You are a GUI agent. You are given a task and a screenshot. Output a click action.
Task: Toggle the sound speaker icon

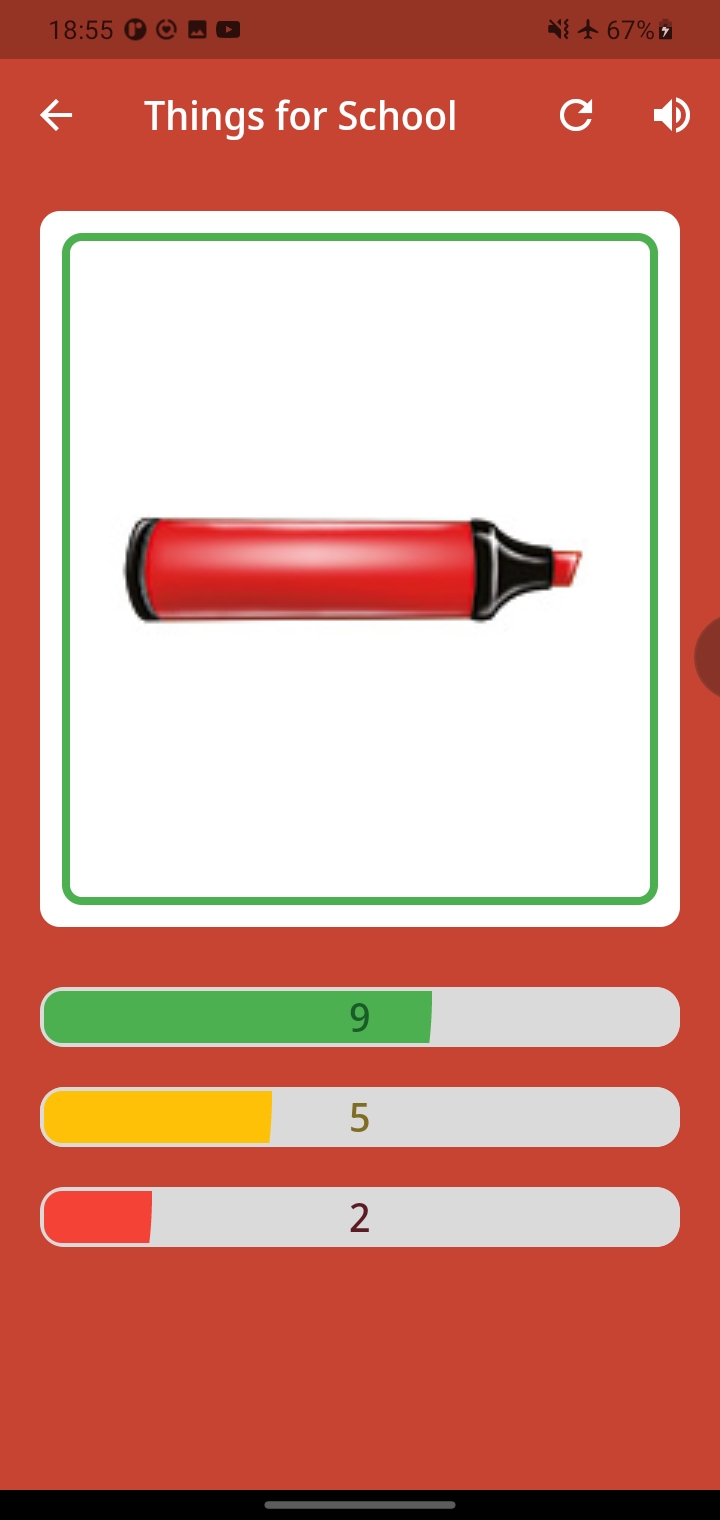coord(671,116)
